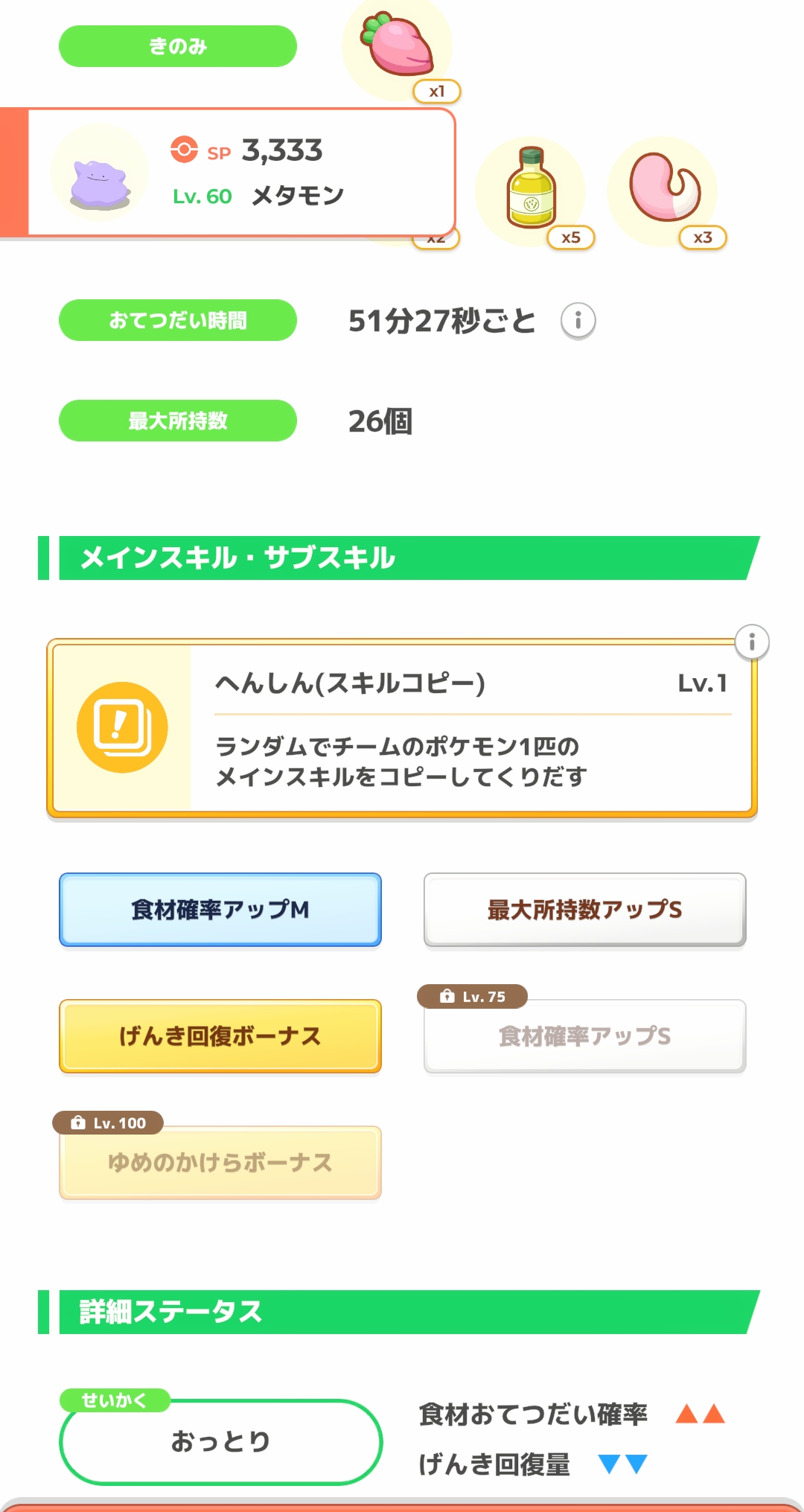The width and height of the screenshot is (804, 1512).
Task: Select the 最大所持数アップS sub skill
Action: tap(584, 910)
